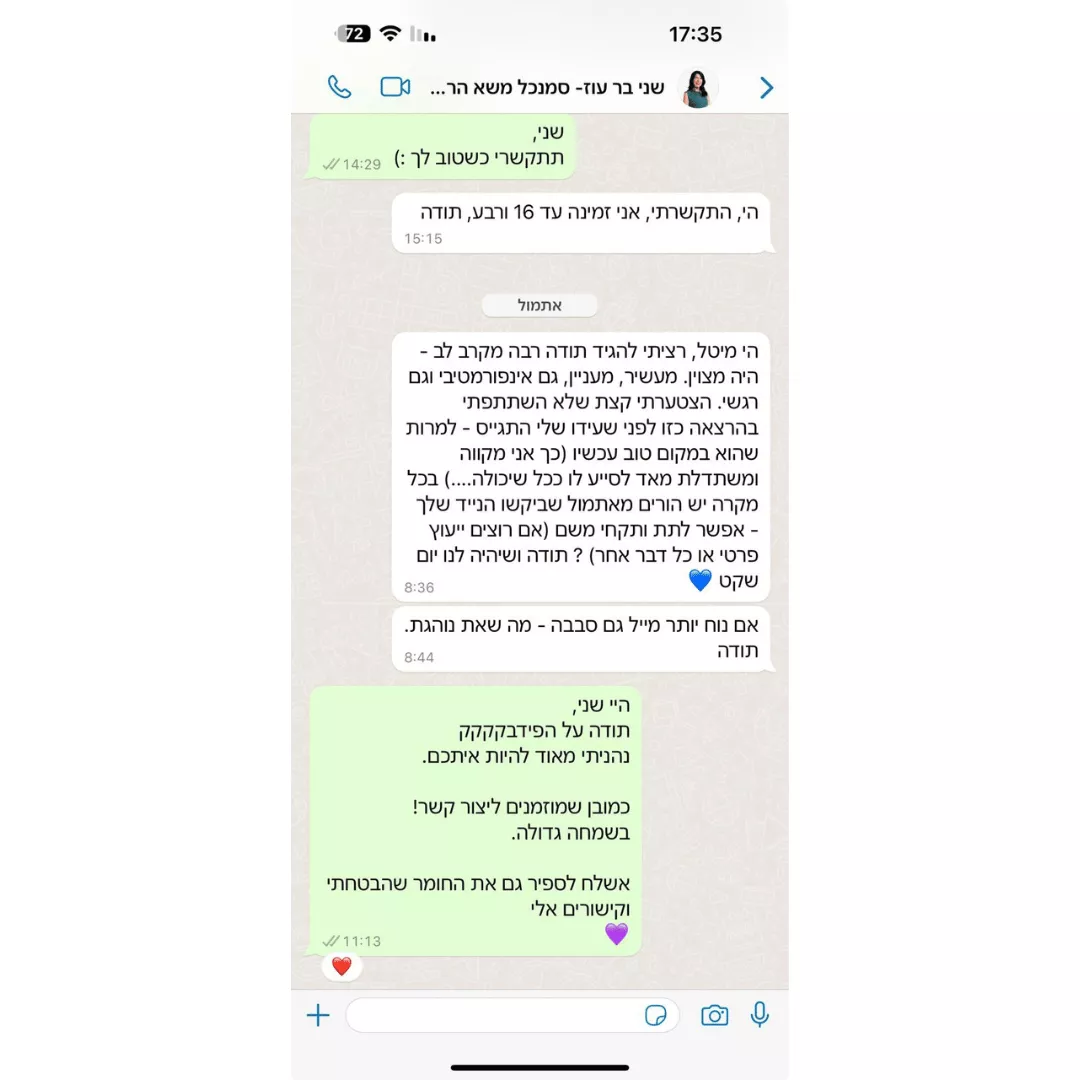1080x1080 pixels.
Task: Open the camera to send a photo
Action: 714,1016
